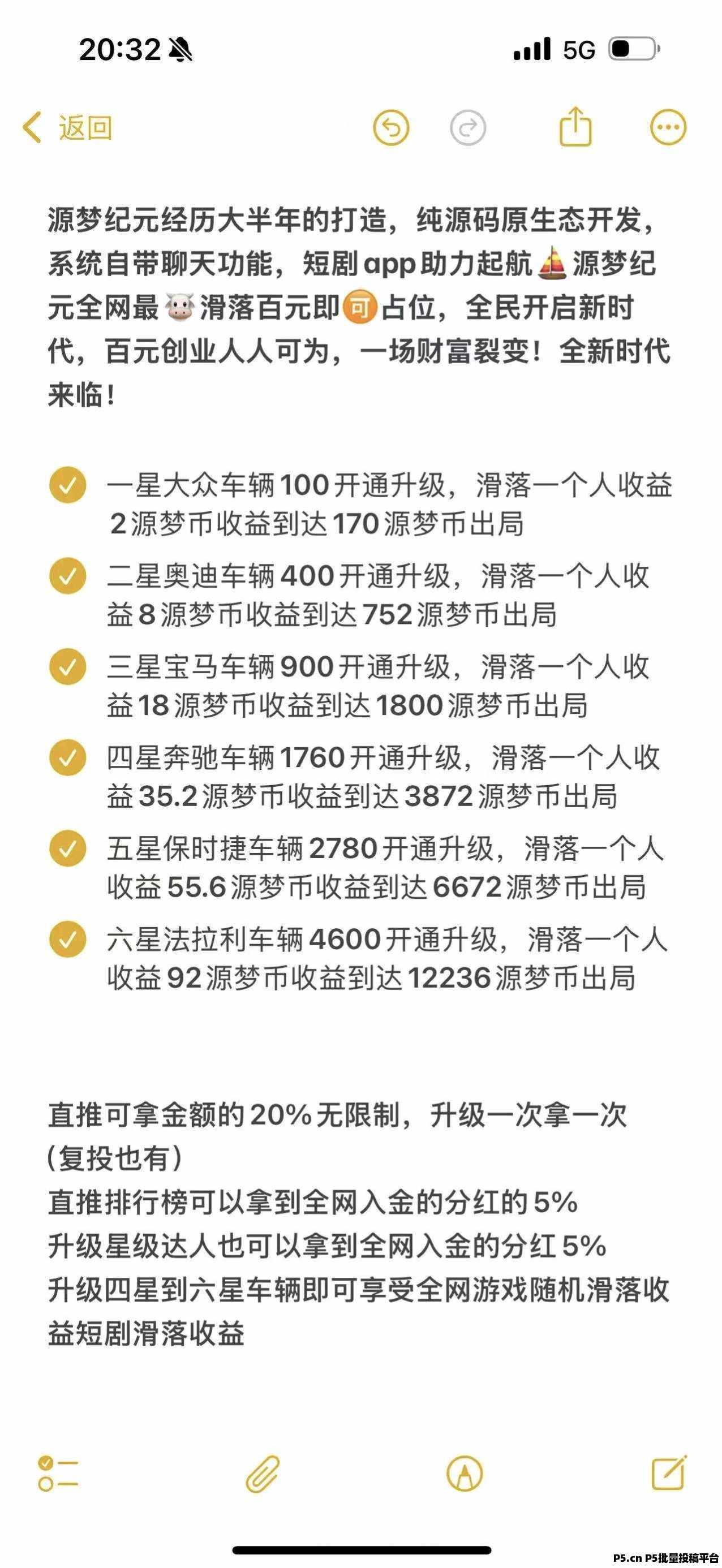Viewport: 722px width, 1568px height.
Task: Toggle the 四星奔驰车辆 checkbox
Action: [x=67, y=757]
